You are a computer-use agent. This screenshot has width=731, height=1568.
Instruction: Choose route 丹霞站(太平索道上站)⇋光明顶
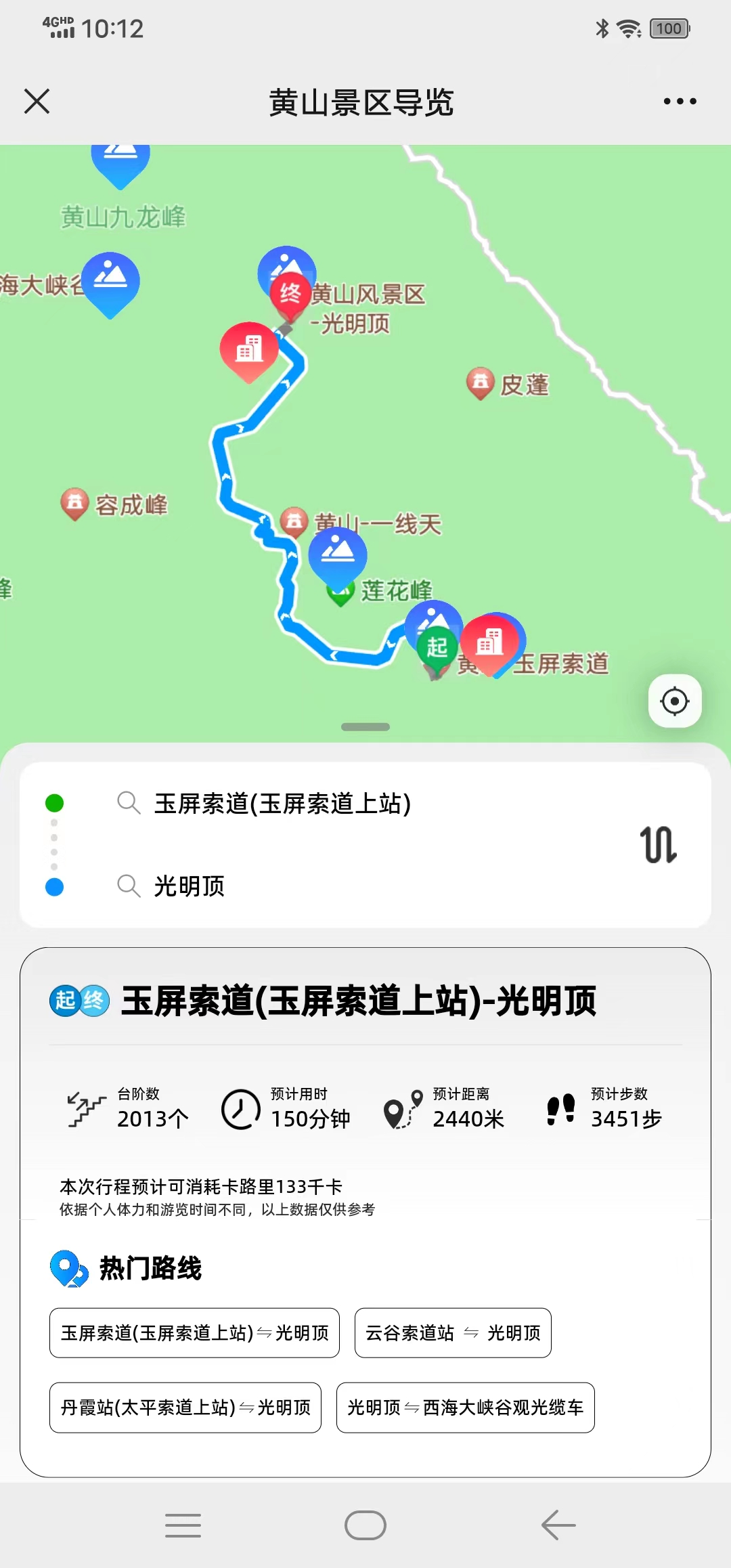tap(185, 1408)
